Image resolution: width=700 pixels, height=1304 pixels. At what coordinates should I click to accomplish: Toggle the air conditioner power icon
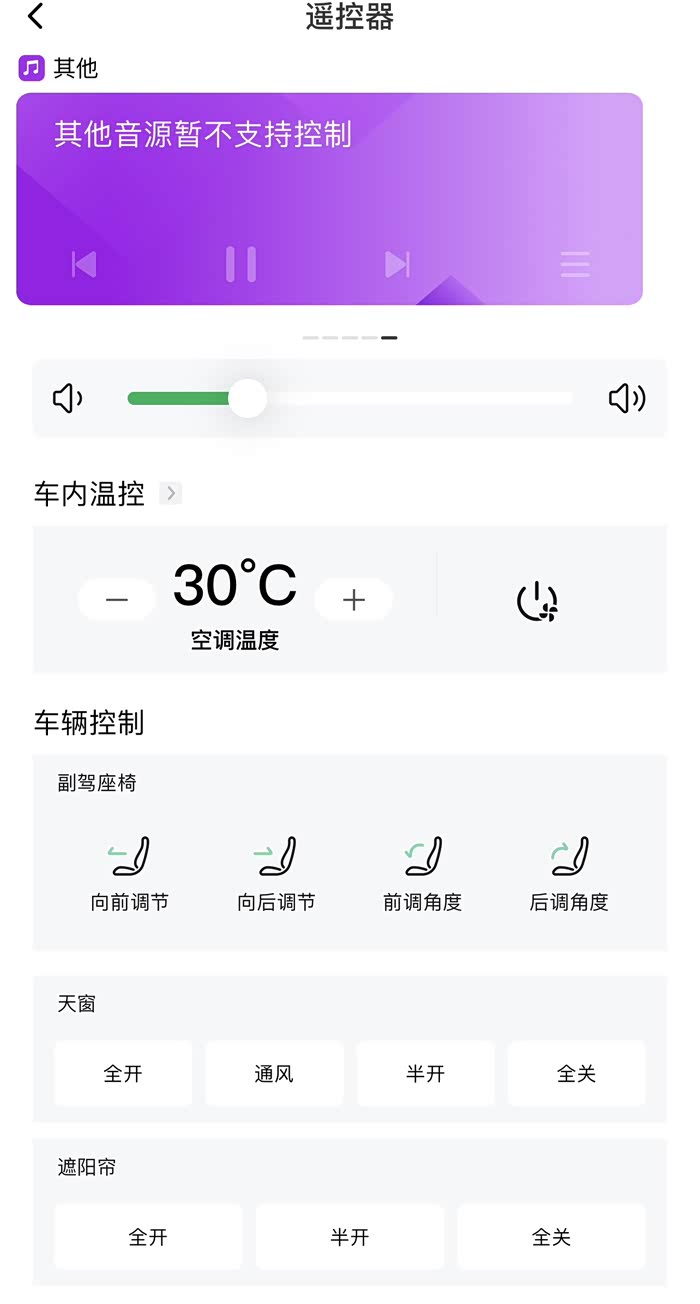coord(537,600)
